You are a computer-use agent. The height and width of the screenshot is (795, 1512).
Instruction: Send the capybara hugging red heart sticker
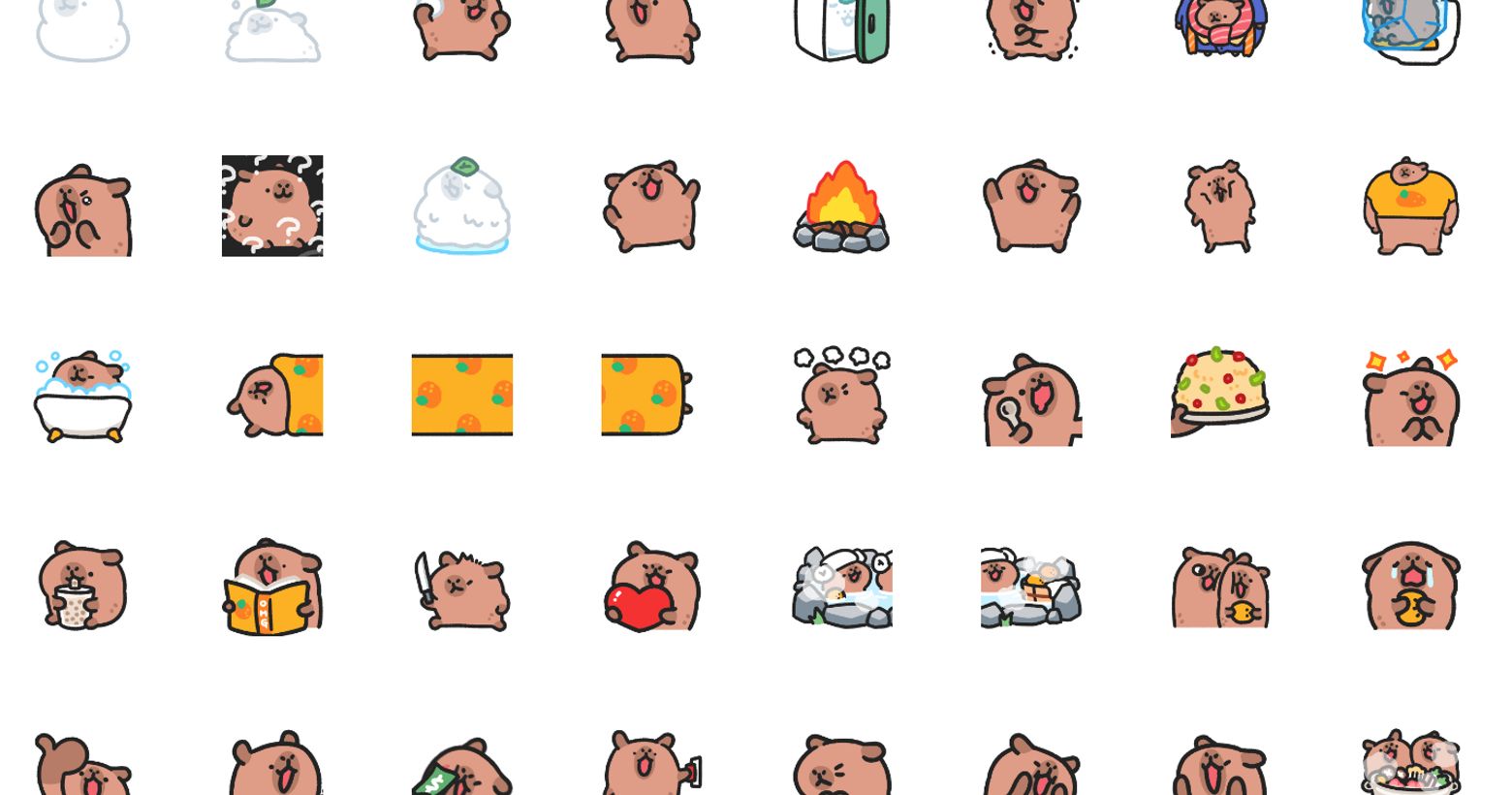click(651, 586)
